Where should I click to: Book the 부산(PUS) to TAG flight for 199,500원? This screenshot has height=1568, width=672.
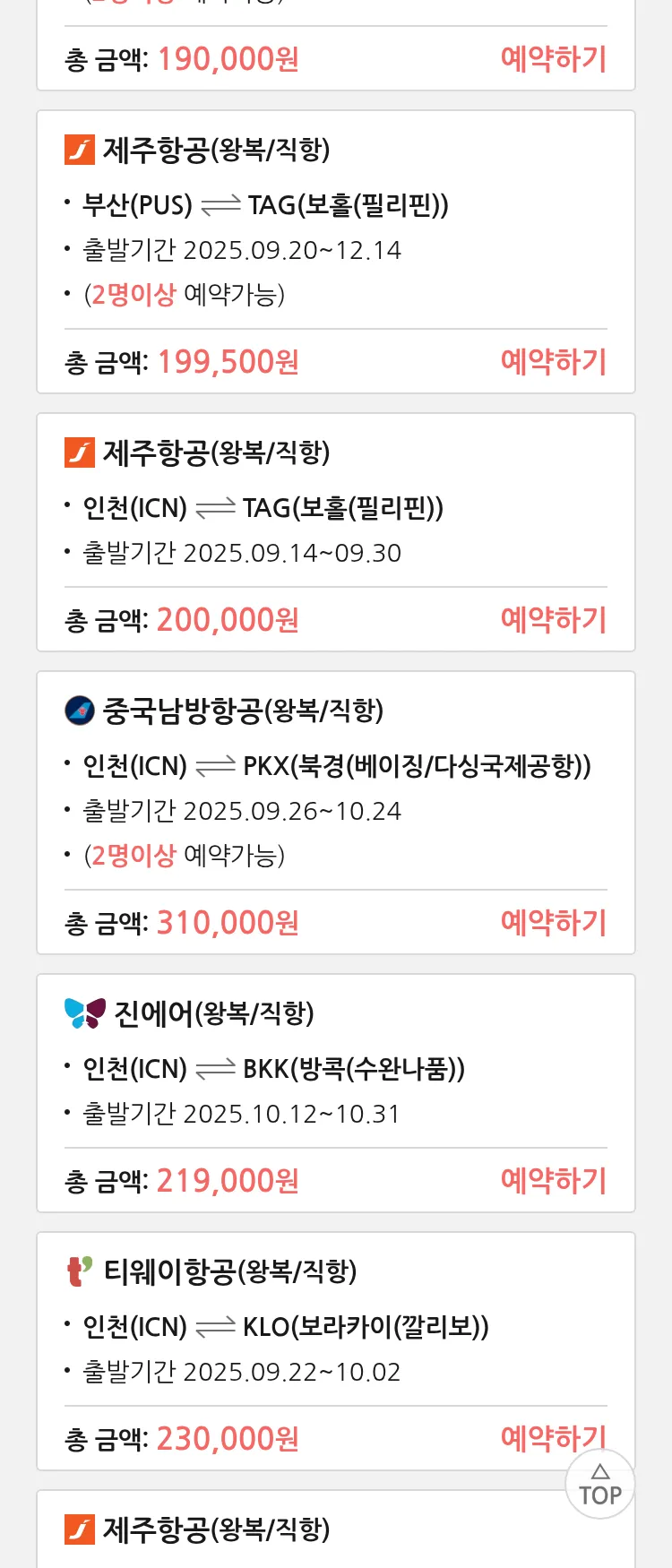[x=553, y=362]
